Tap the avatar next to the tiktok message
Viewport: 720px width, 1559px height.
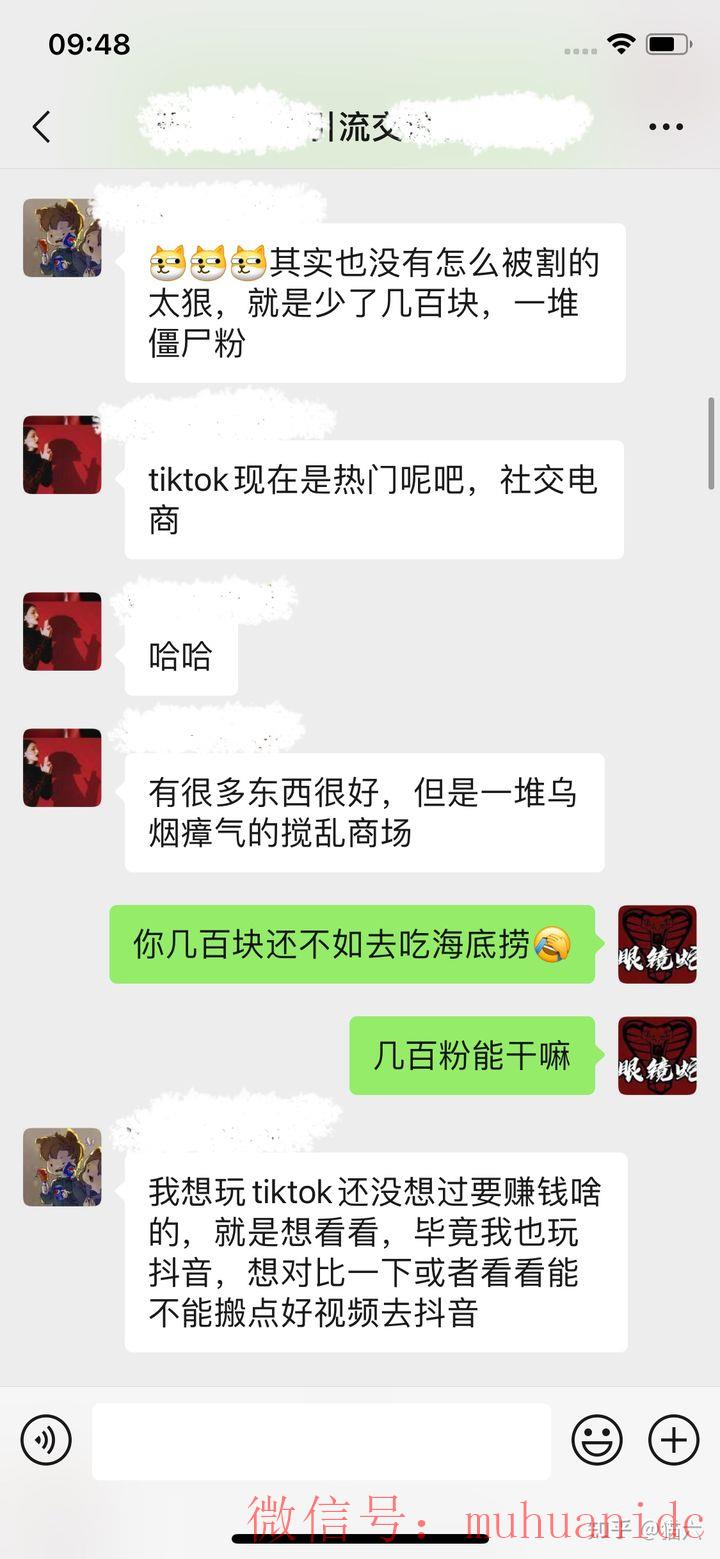tap(61, 455)
